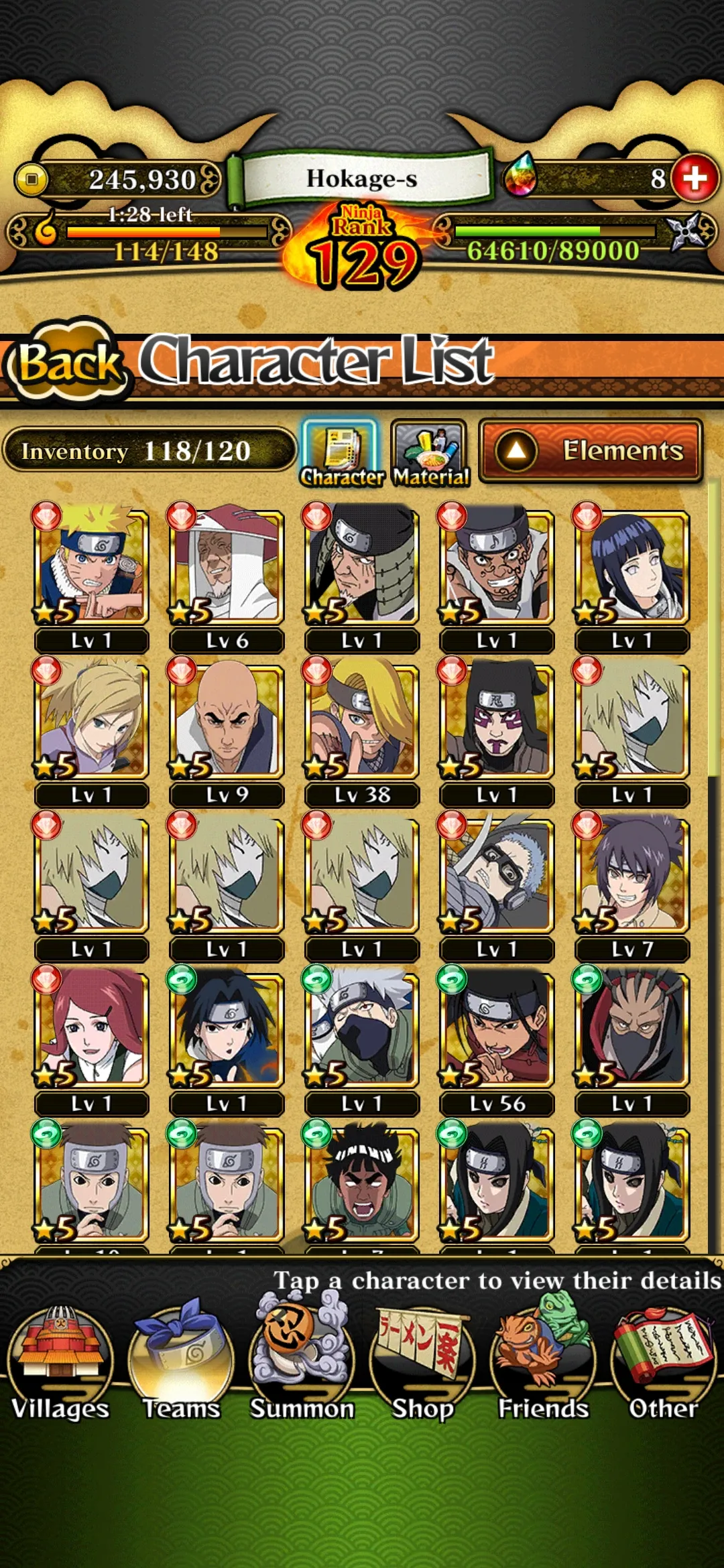This screenshot has height=1568, width=724.
Task: Select the white-haired masked ninja card
Action: [x=362, y=1031]
